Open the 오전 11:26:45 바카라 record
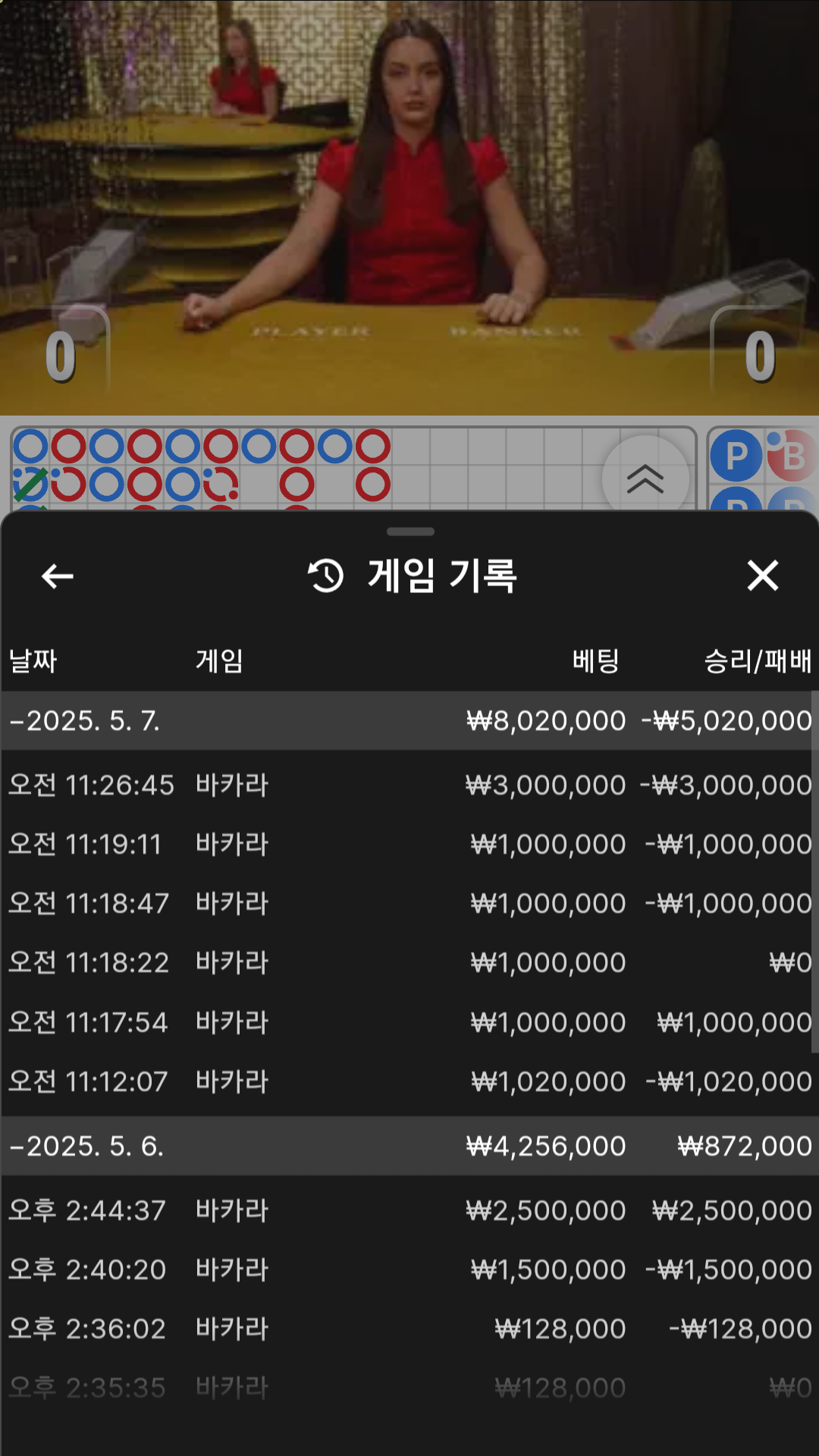The image size is (819, 1456). tap(409, 785)
